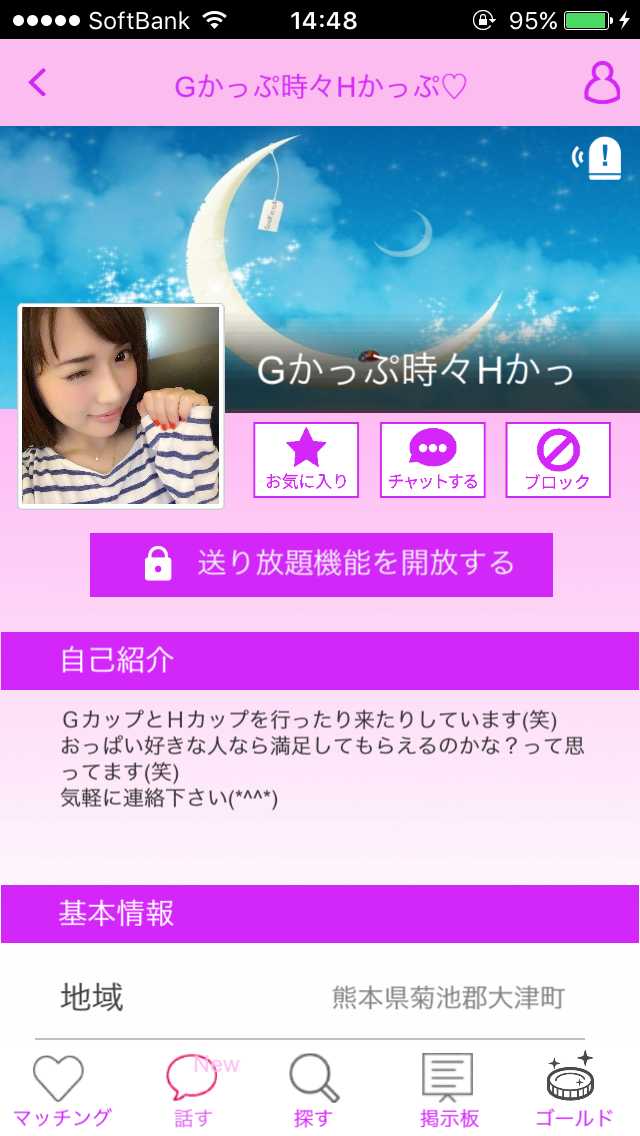
Task: Open the user profile icon
Action: 602,84
